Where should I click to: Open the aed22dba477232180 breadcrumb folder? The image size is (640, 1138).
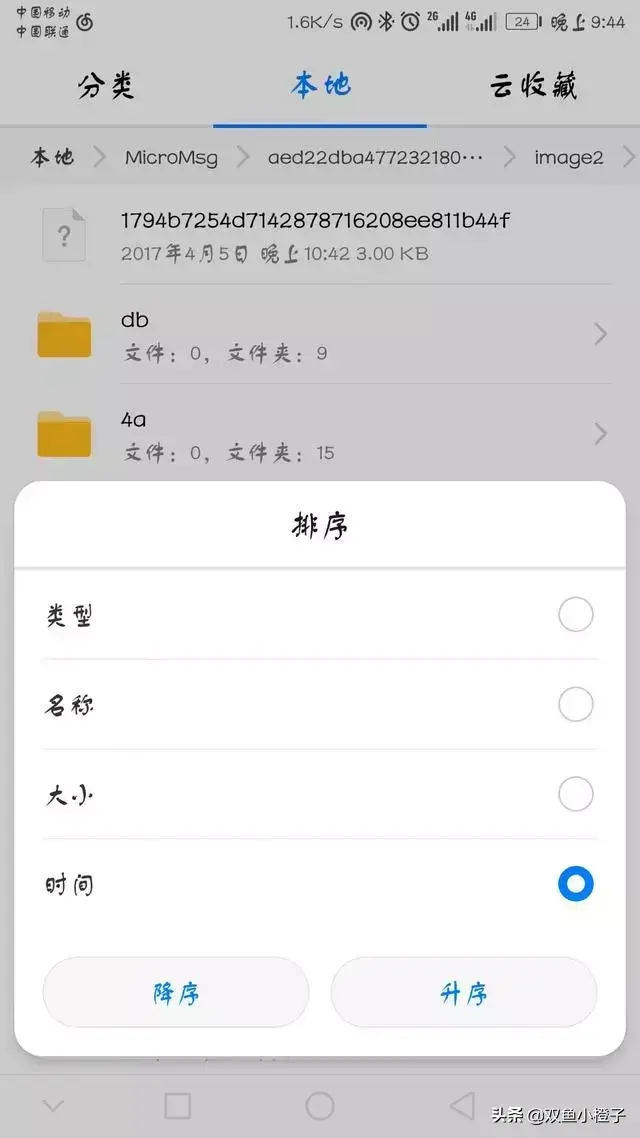pos(375,157)
